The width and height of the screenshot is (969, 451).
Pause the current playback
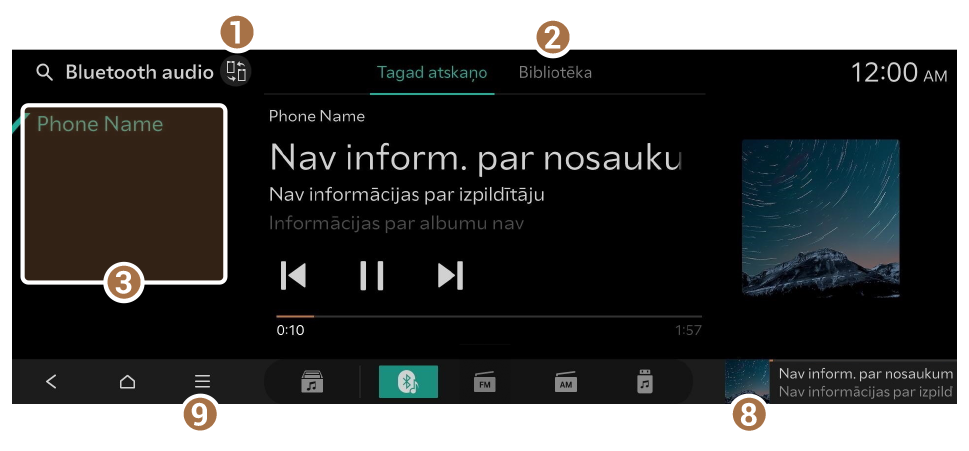tap(372, 275)
